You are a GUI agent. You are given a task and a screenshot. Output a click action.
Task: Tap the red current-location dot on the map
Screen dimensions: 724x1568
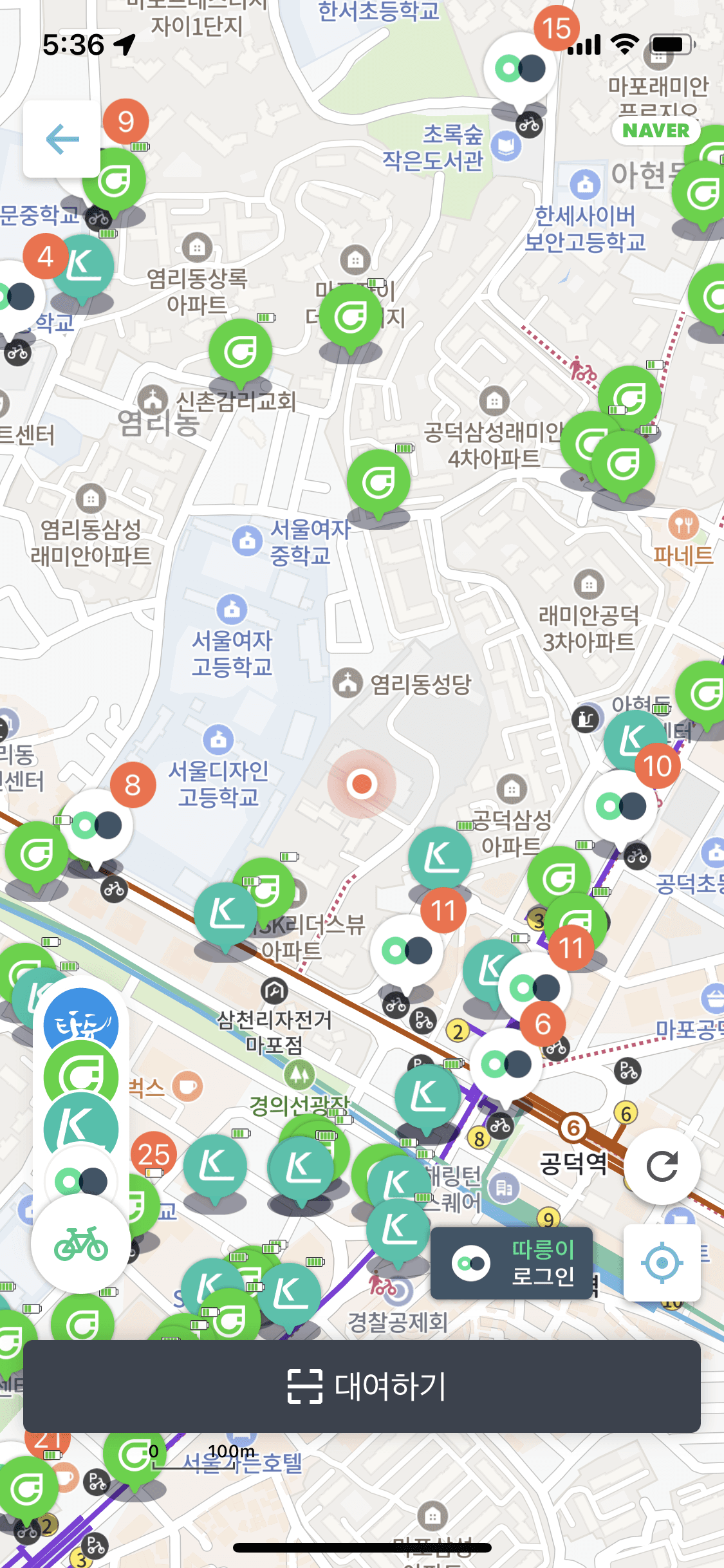tap(362, 784)
